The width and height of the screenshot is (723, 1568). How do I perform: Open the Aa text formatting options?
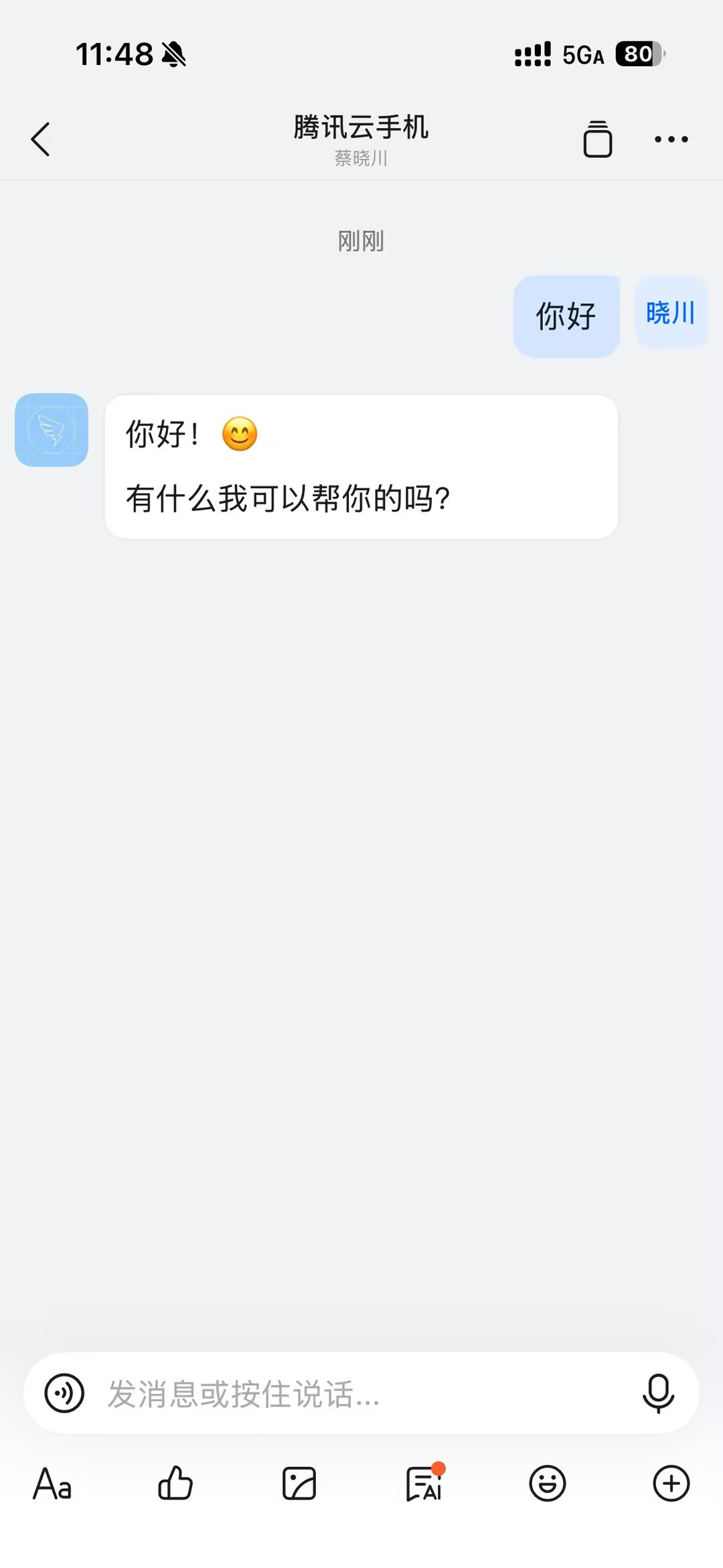tap(52, 1484)
